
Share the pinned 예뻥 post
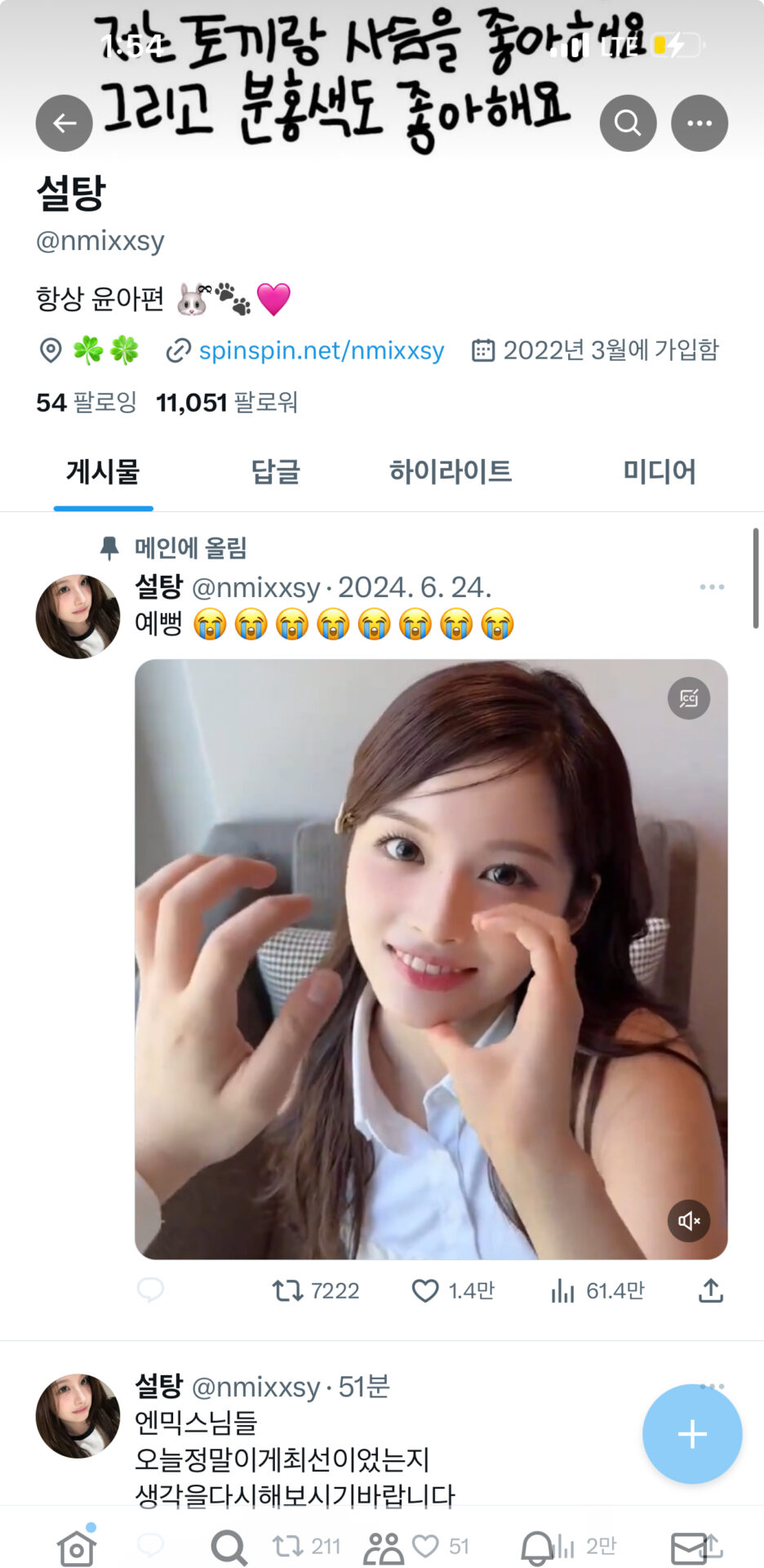point(710,1290)
